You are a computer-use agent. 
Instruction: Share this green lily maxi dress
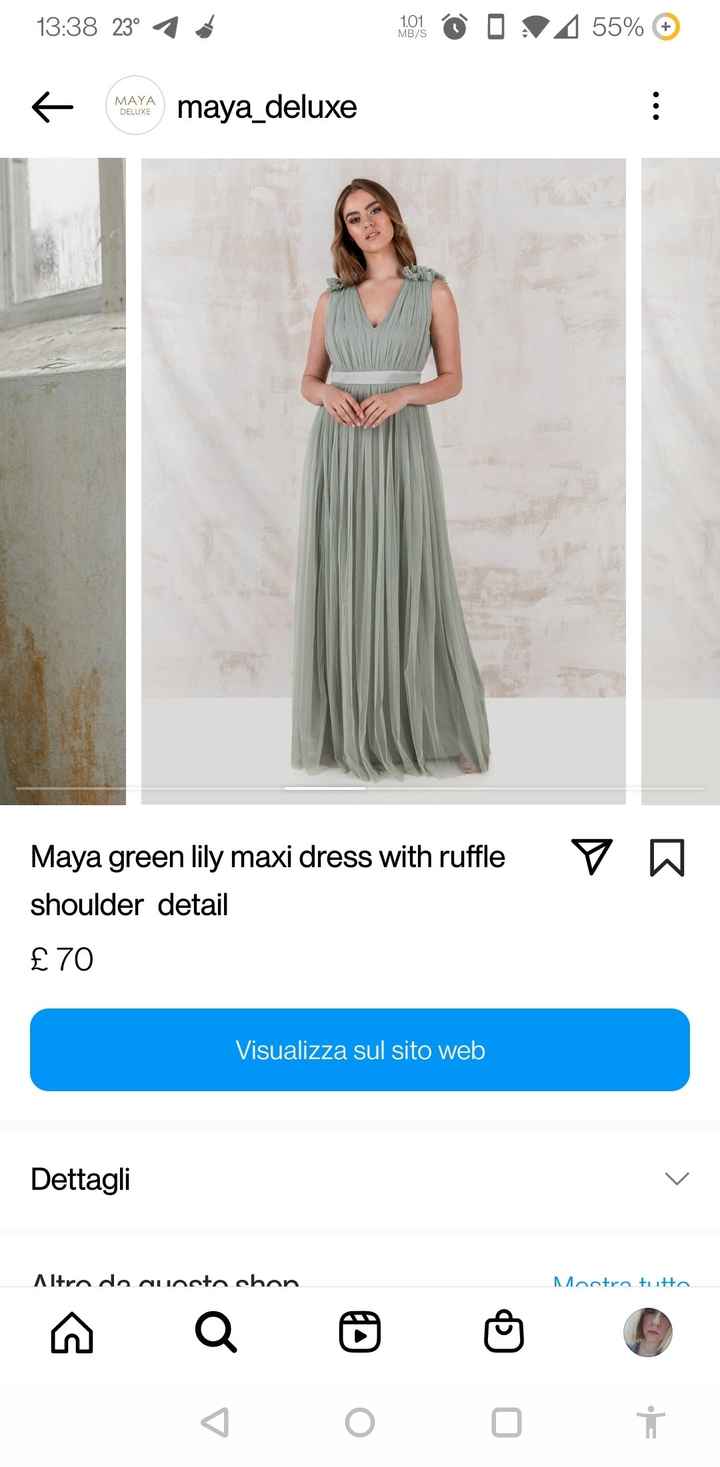tap(591, 857)
